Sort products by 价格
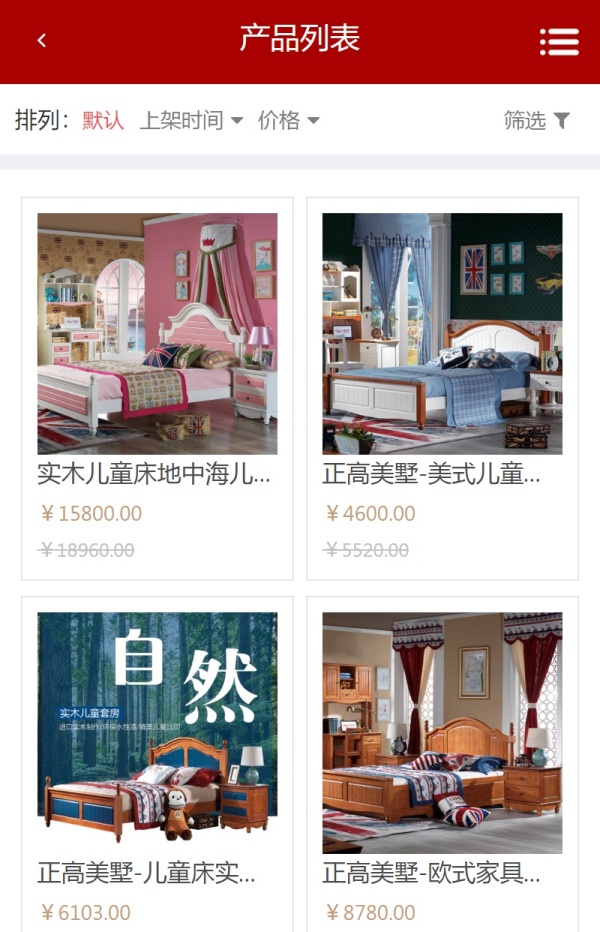600x932 pixels. coord(288,121)
